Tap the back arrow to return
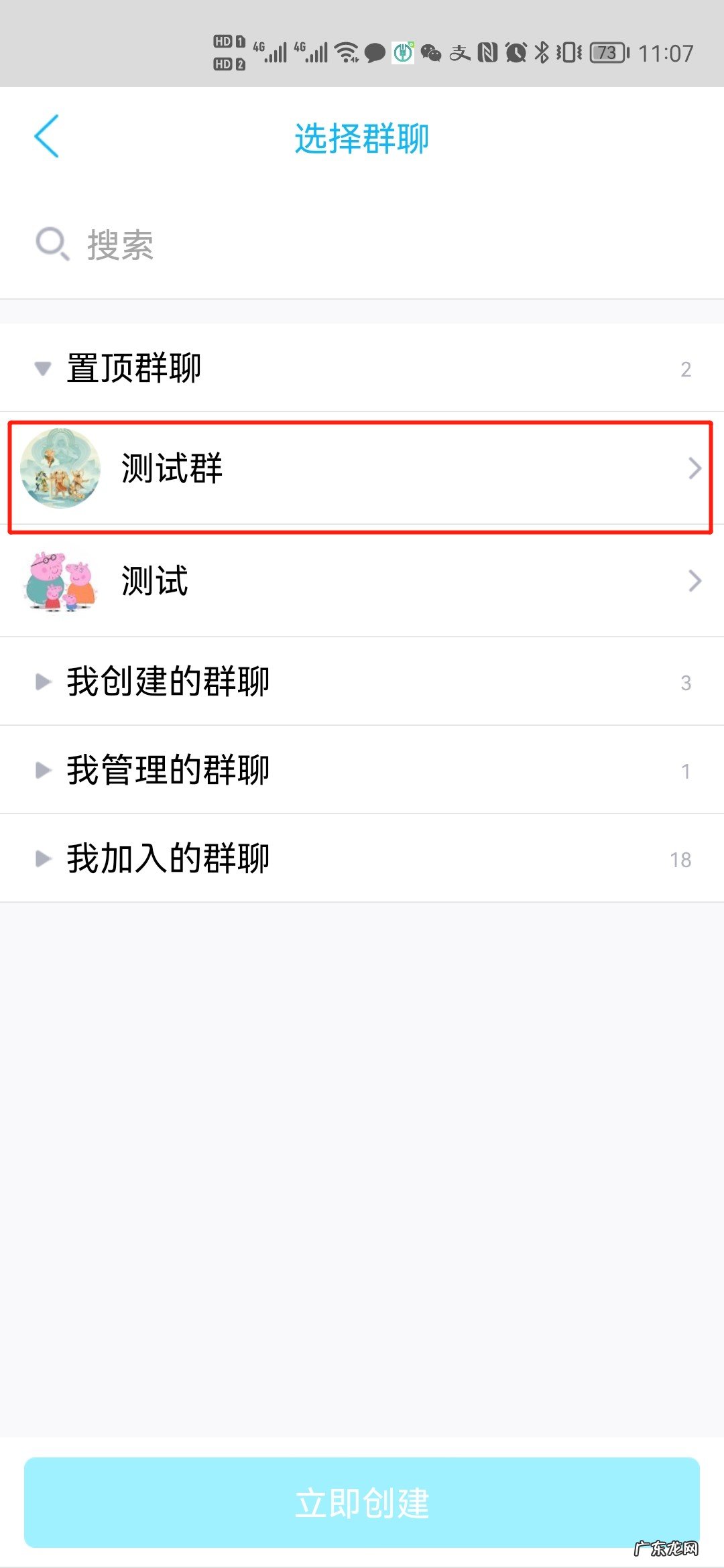The height and width of the screenshot is (1568, 724). click(47, 137)
